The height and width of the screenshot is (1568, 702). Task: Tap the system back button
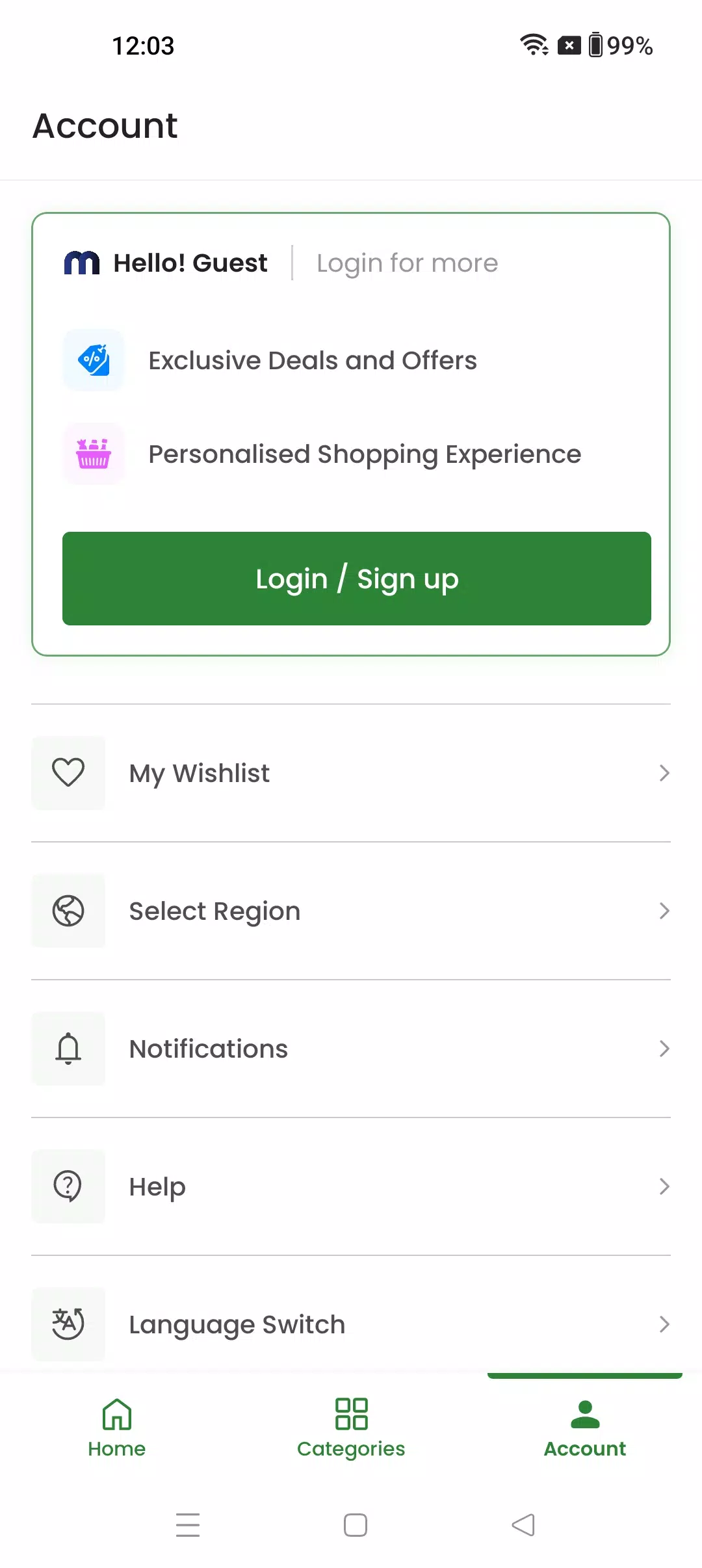click(523, 1525)
